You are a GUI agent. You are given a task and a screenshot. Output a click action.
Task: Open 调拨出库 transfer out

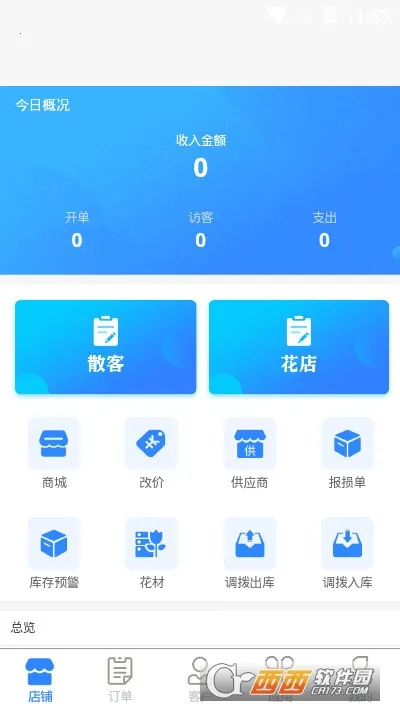249,553
